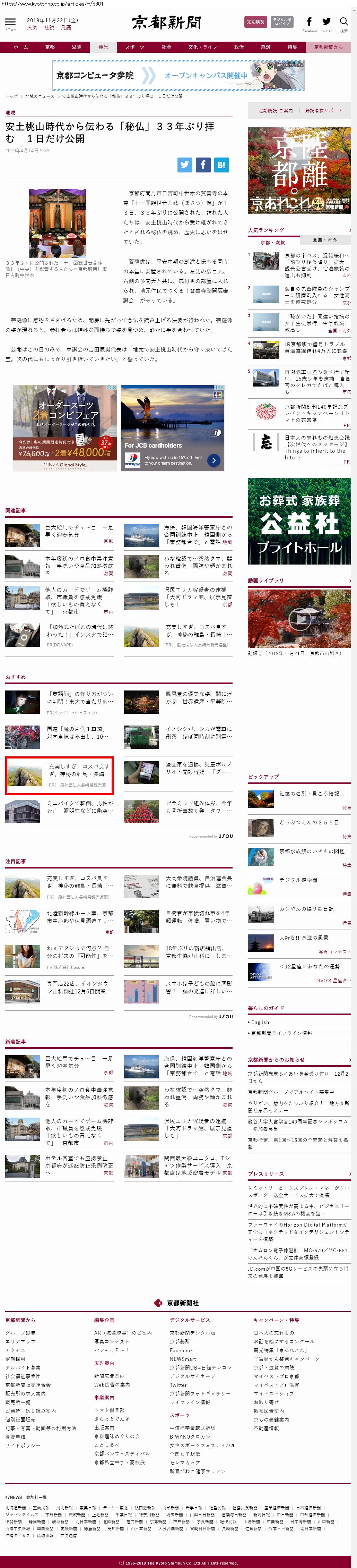Switch to the スポーツ tab
Viewport: 357px width, 1568px height.
coord(134,47)
